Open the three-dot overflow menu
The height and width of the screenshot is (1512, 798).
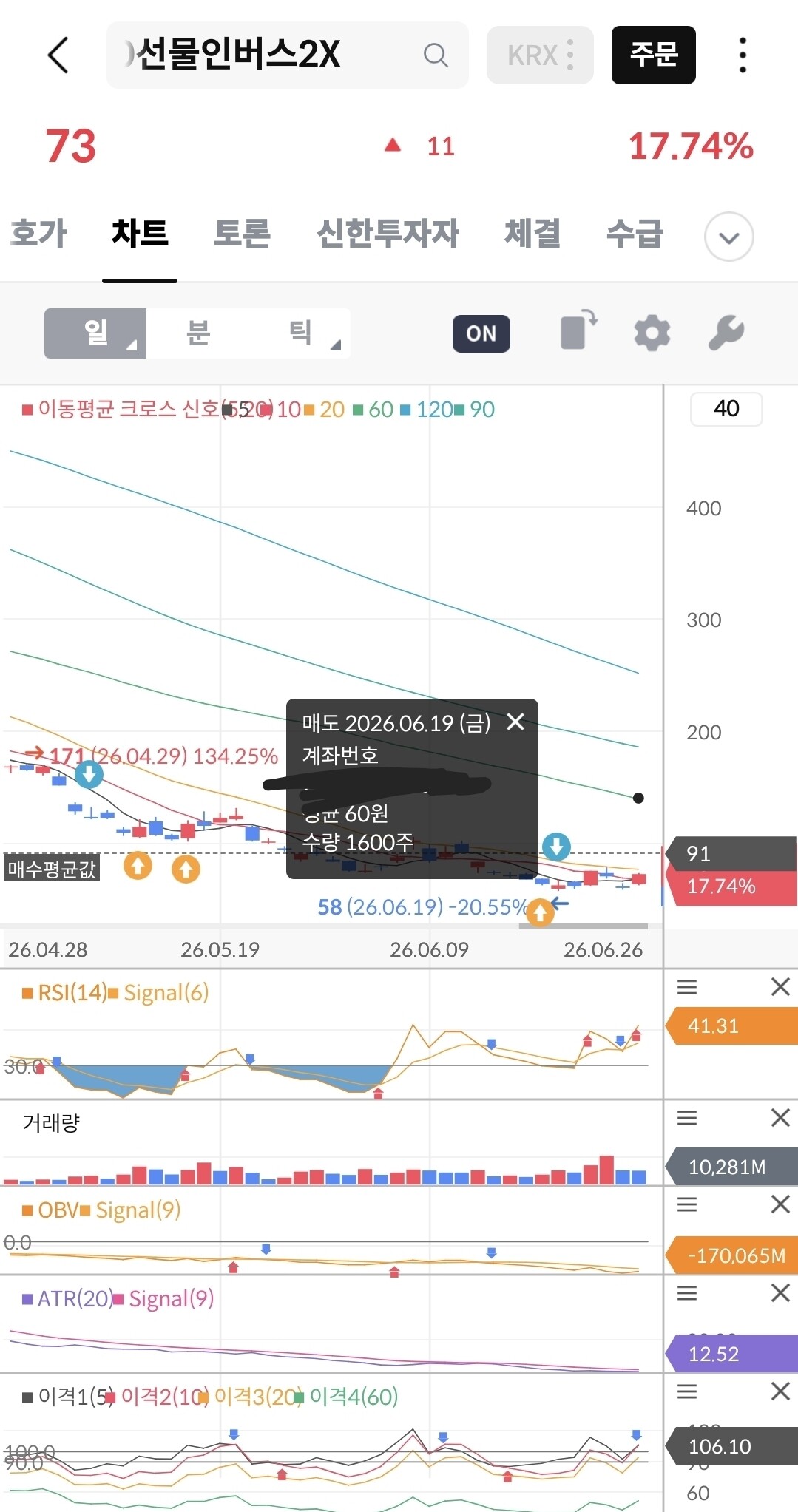(743, 55)
